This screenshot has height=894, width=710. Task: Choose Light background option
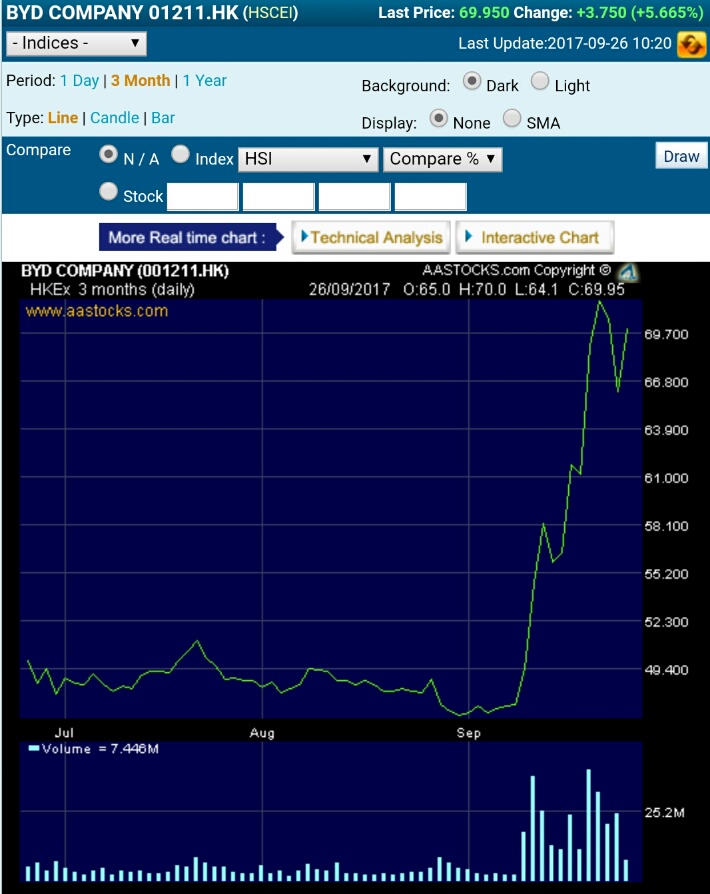click(x=540, y=83)
